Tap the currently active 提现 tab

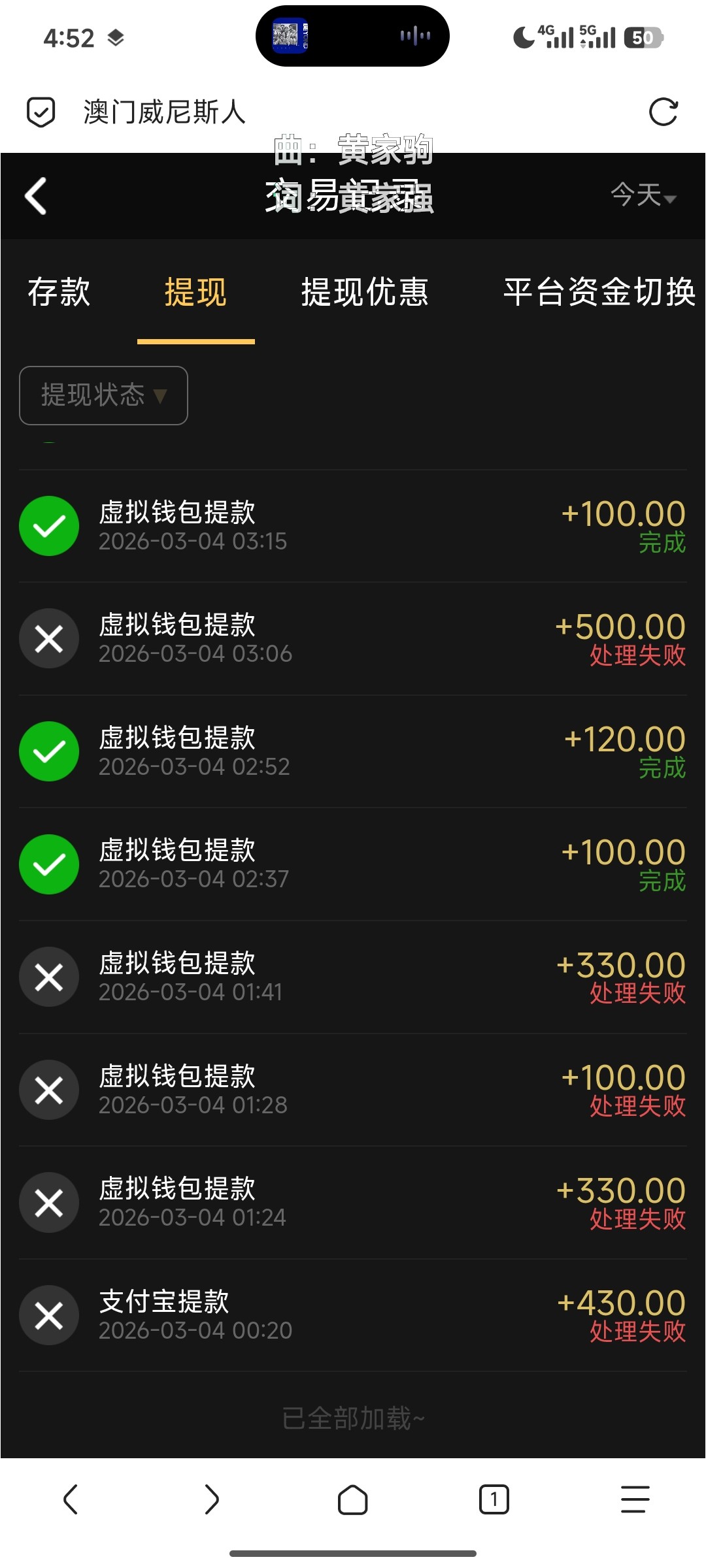click(195, 294)
